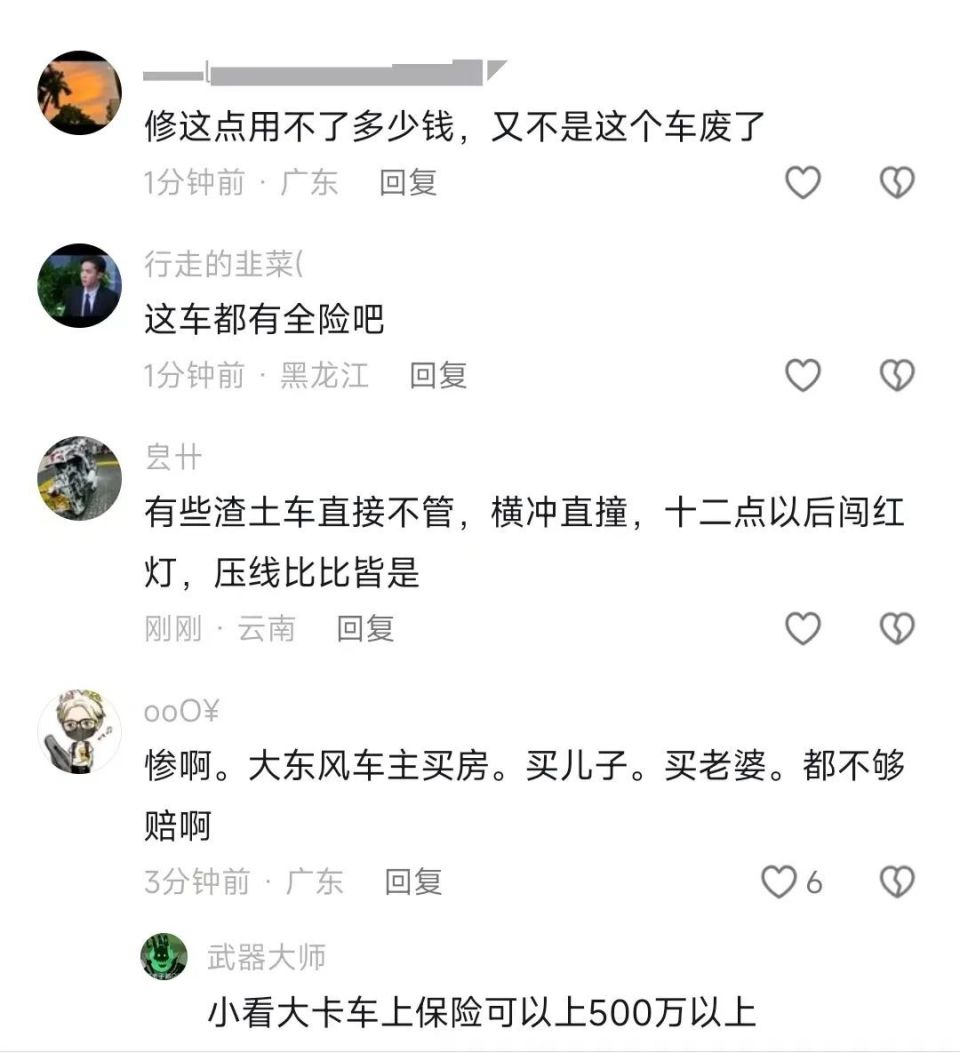Open the motorcycle avatar of 云南 commenter
This screenshot has width=960, height=1053.
[x=79, y=478]
